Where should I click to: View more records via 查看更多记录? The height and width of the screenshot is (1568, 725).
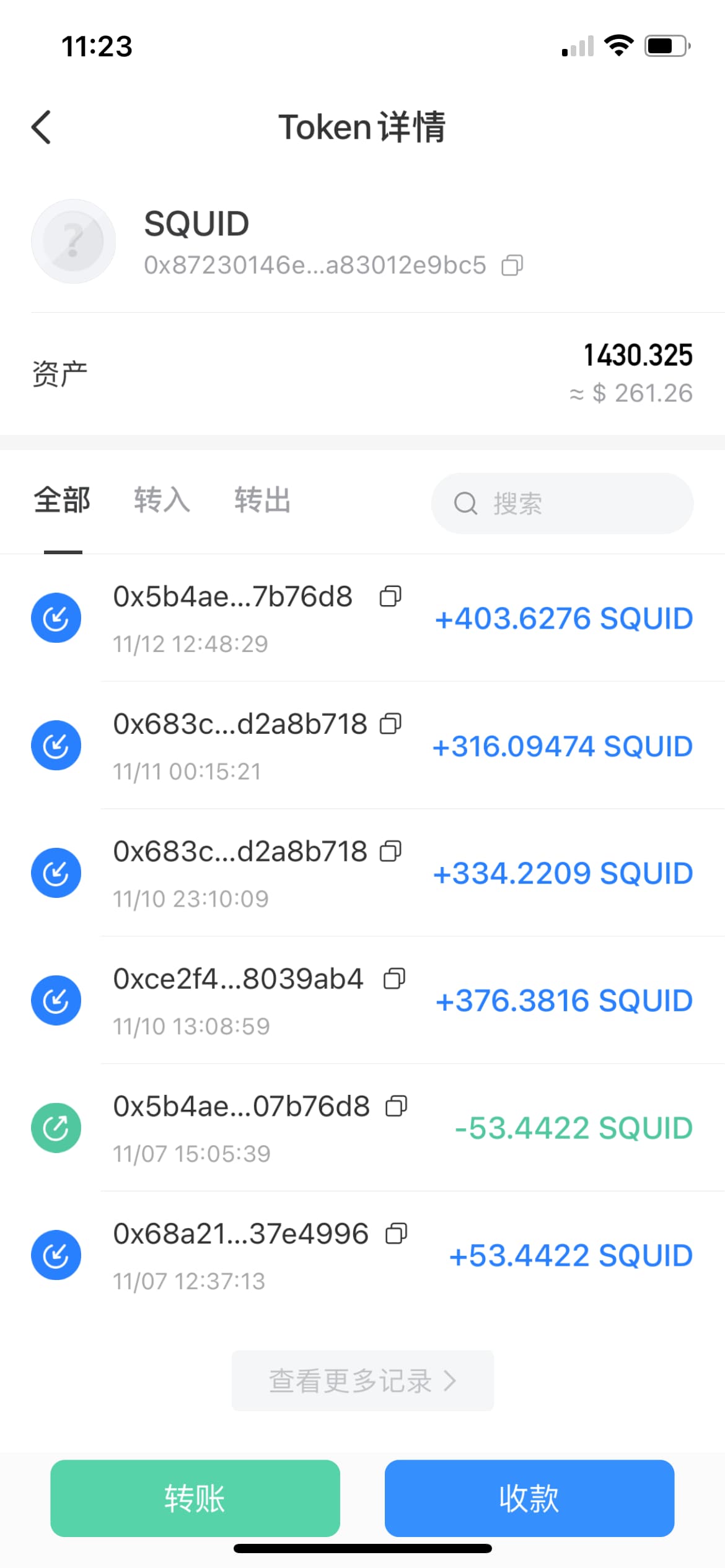[x=362, y=1381]
